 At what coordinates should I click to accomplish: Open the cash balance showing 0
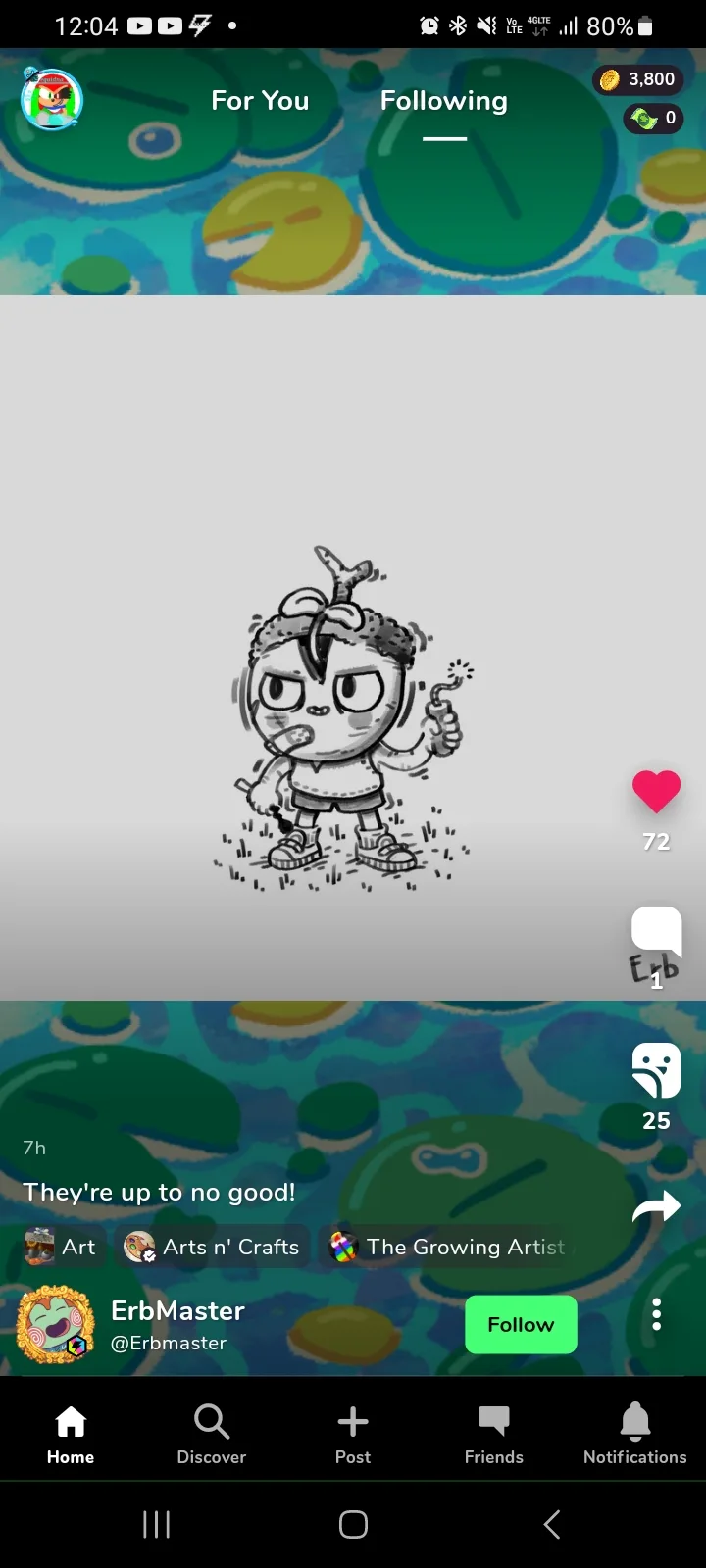(654, 119)
